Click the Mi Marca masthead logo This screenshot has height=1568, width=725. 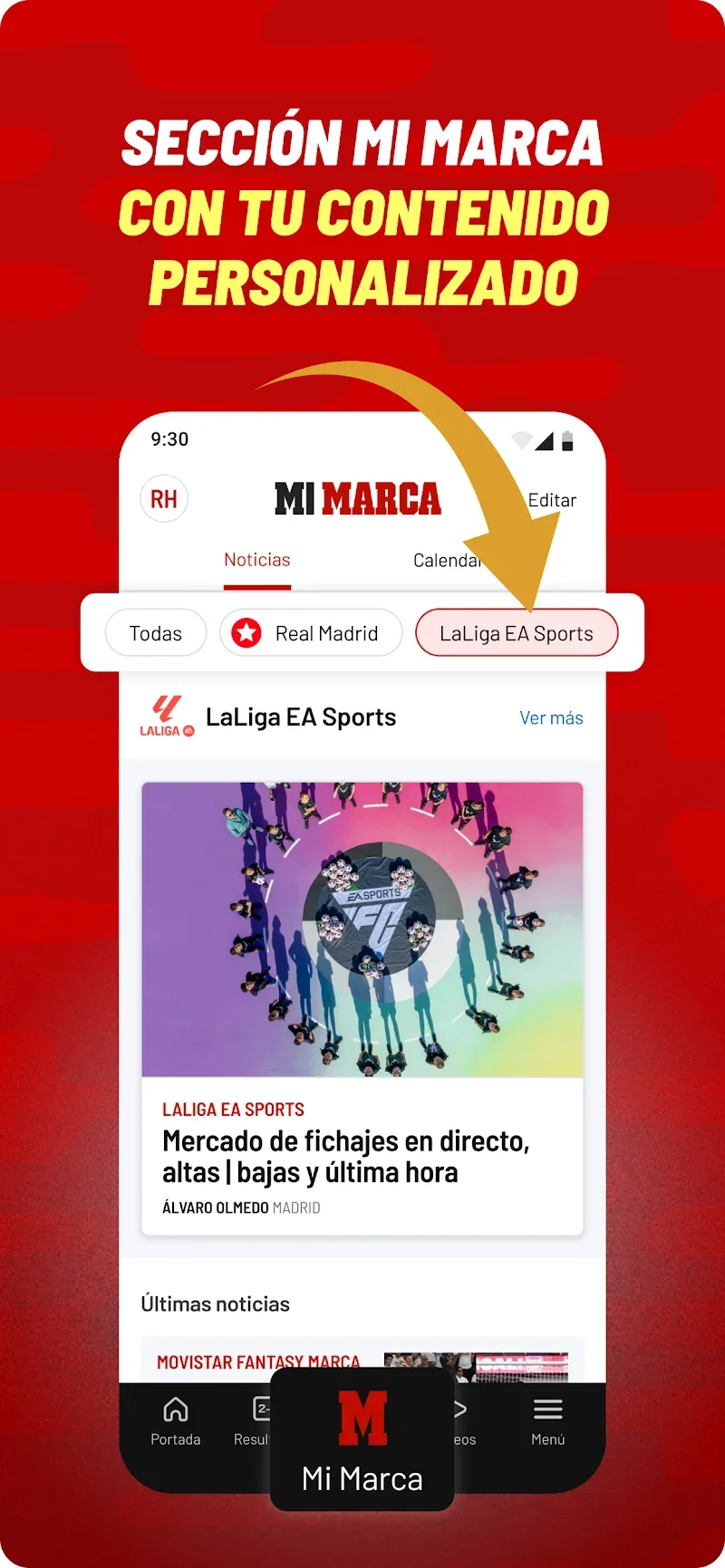tap(359, 498)
